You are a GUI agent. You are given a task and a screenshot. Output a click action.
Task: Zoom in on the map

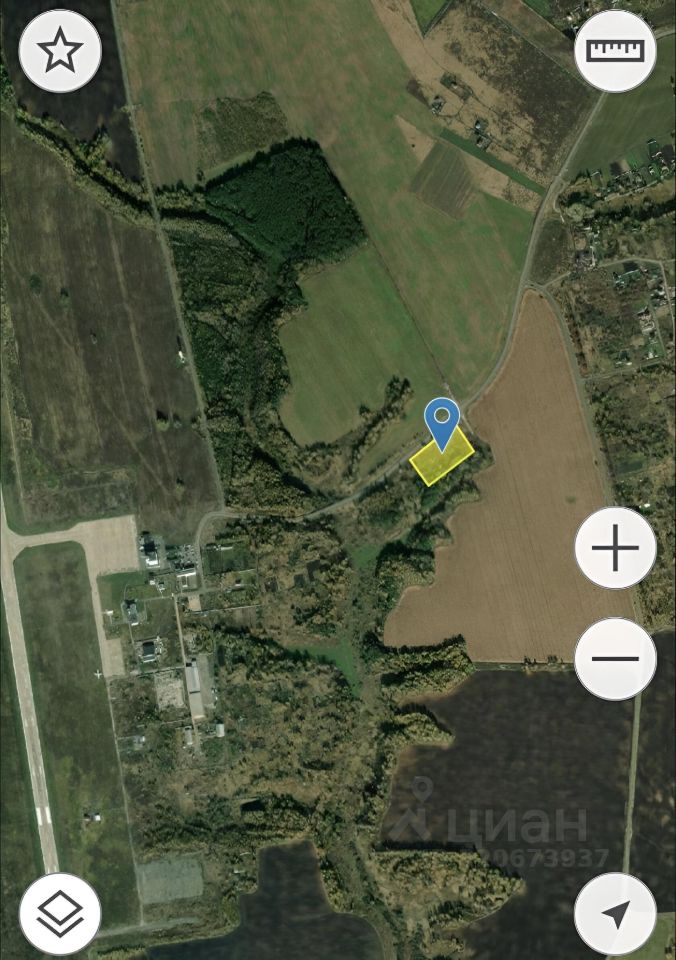(x=615, y=548)
